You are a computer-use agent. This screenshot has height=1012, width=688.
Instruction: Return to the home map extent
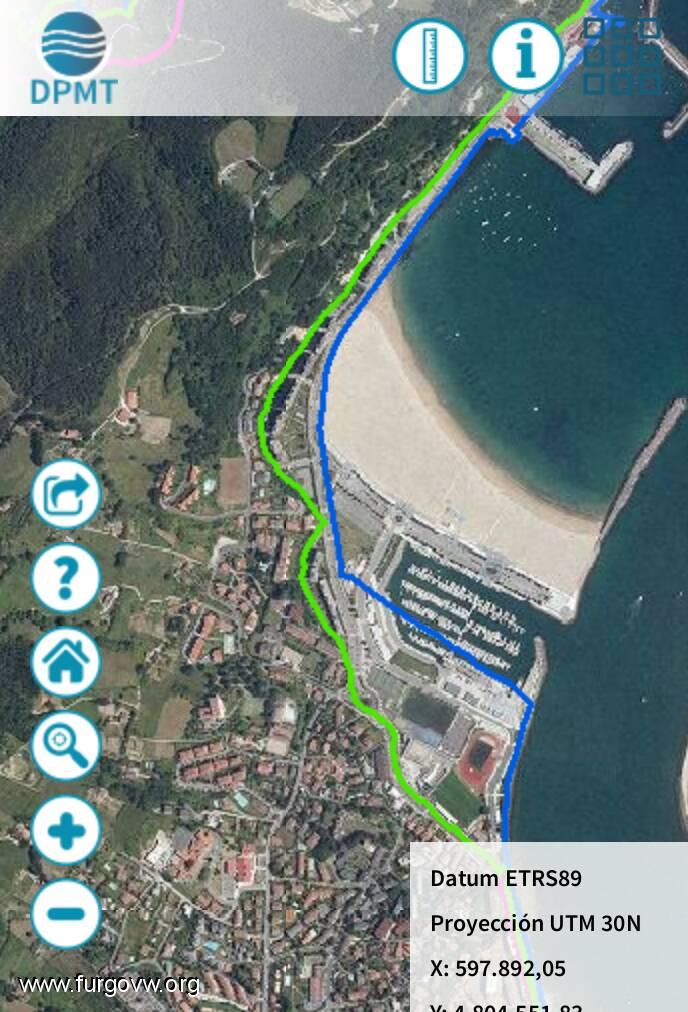pos(67,662)
